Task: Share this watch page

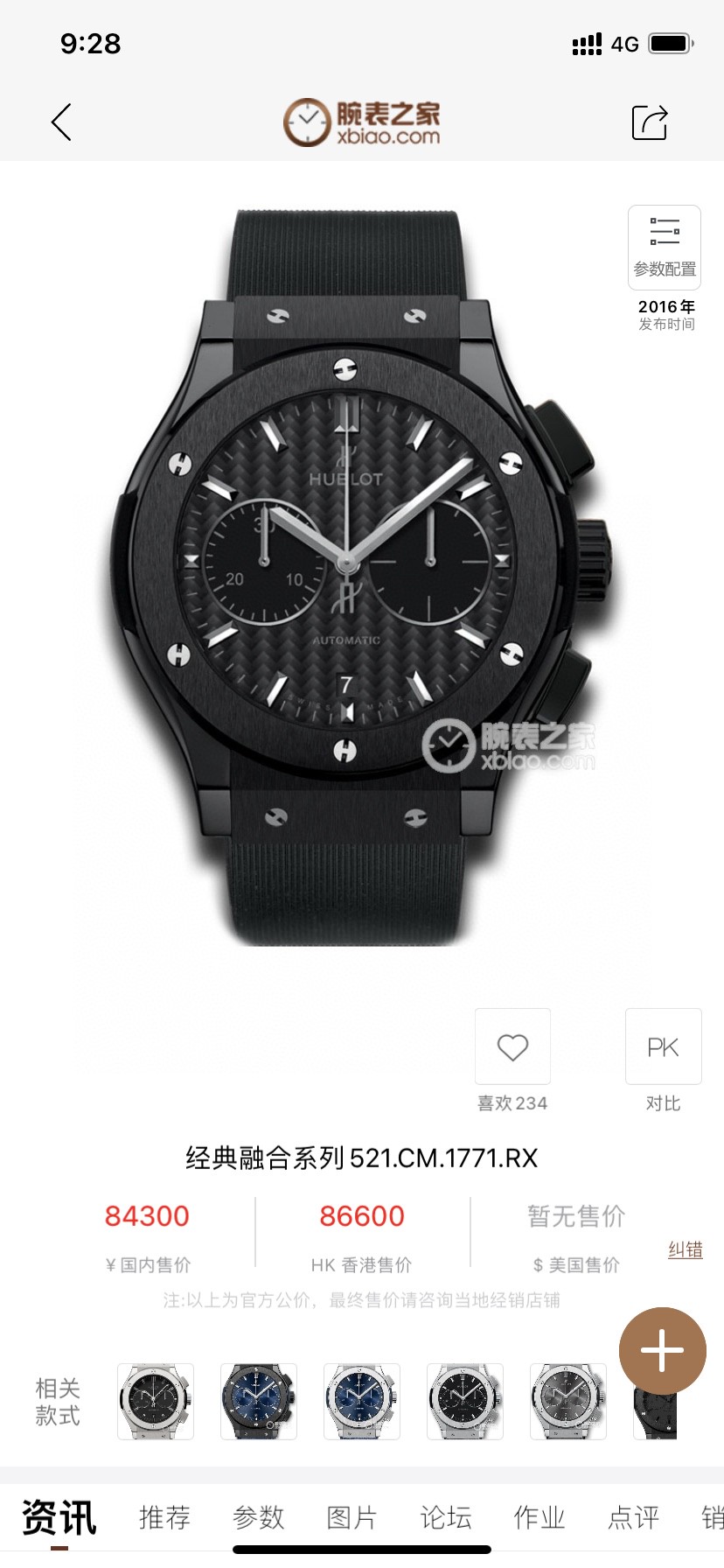Action: click(x=650, y=122)
